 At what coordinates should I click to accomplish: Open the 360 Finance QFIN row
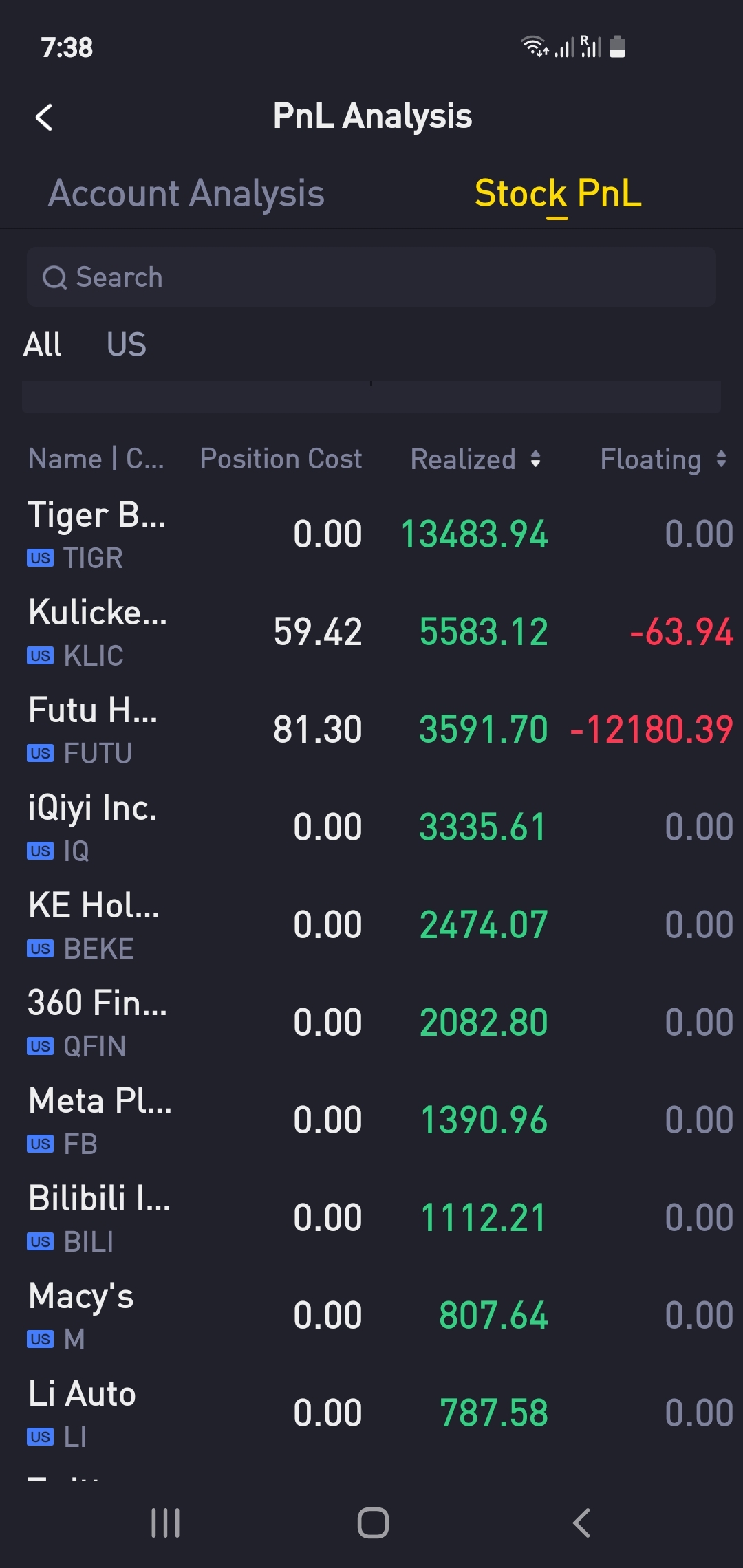(x=371, y=1023)
